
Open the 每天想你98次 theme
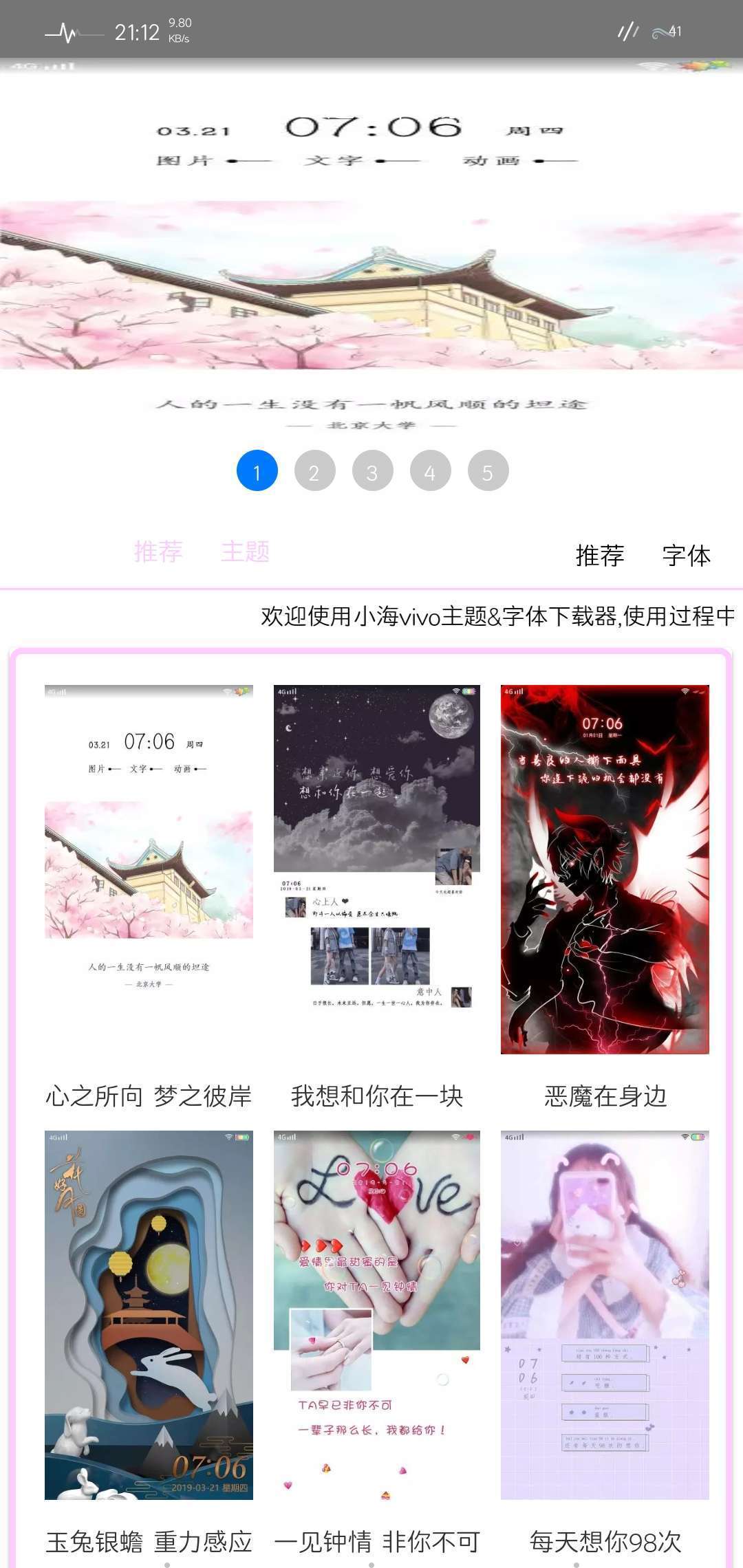pyautogui.click(x=605, y=1315)
